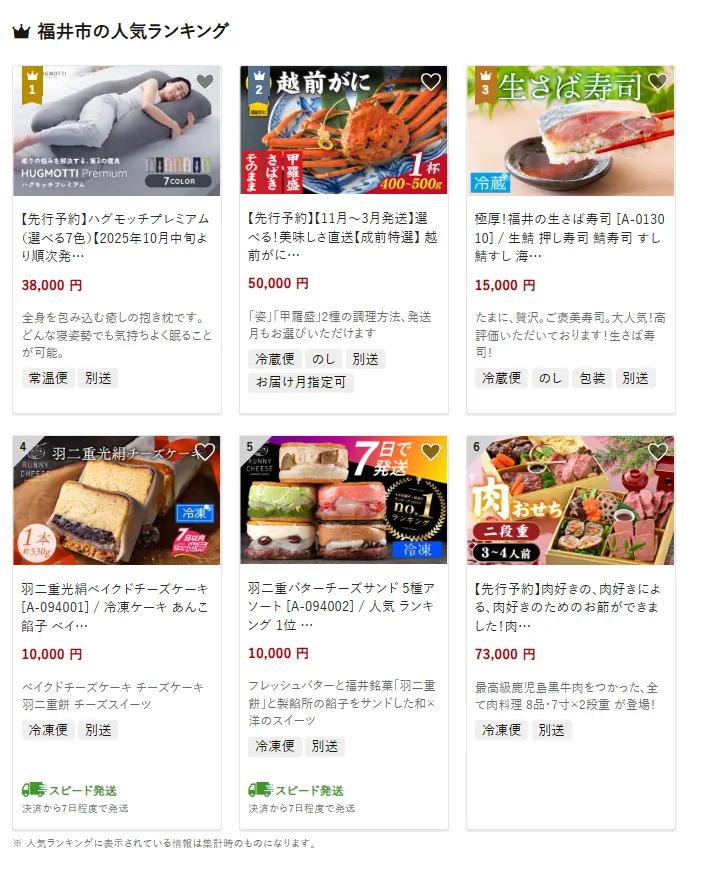Favorite the 羽二重光絹ベイクドチーズケーキ with the heart
The height and width of the screenshot is (876, 712).
pyautogui.click(x=205, y=451)
